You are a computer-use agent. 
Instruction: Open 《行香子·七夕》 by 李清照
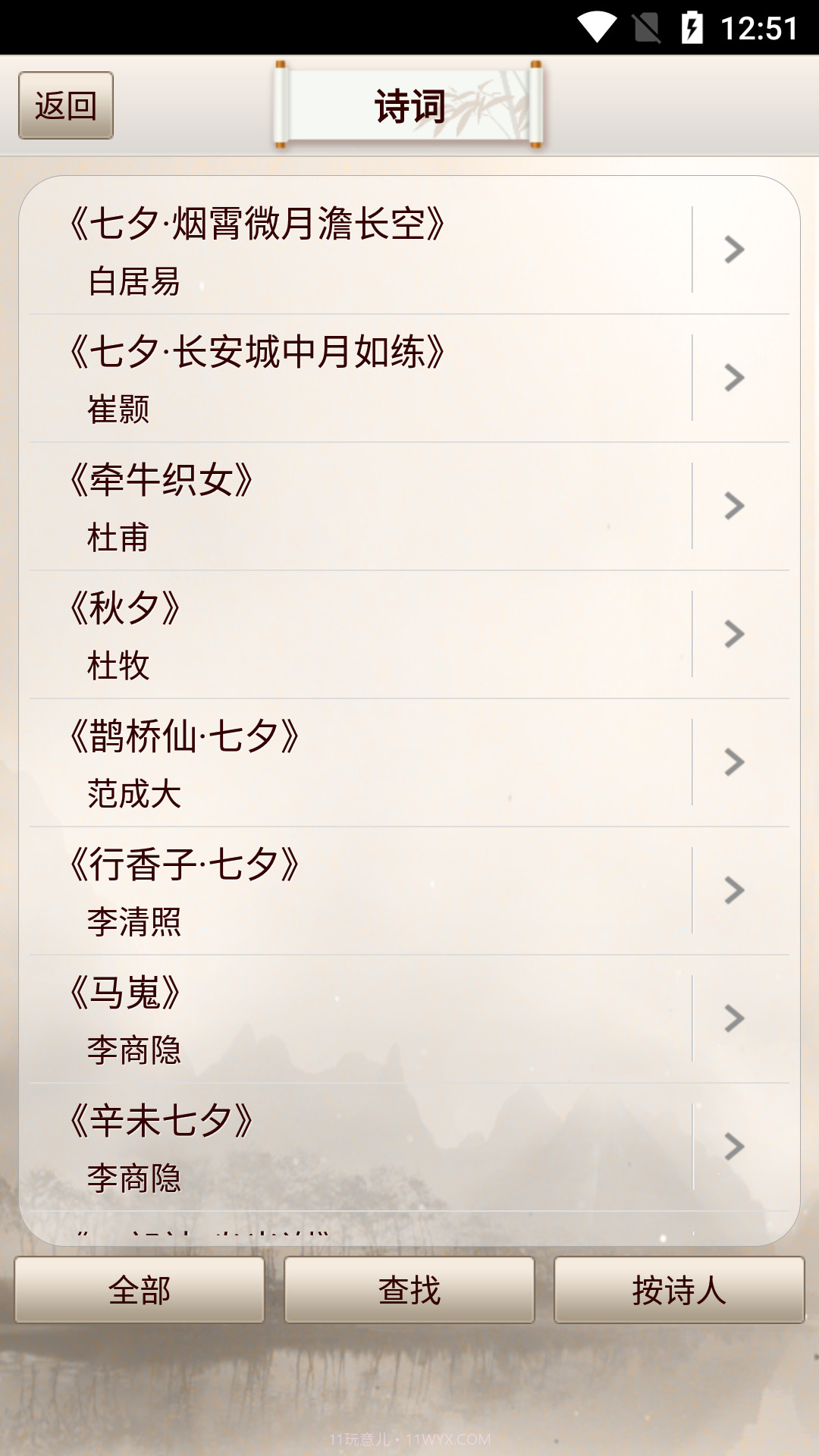pos(356,890)
